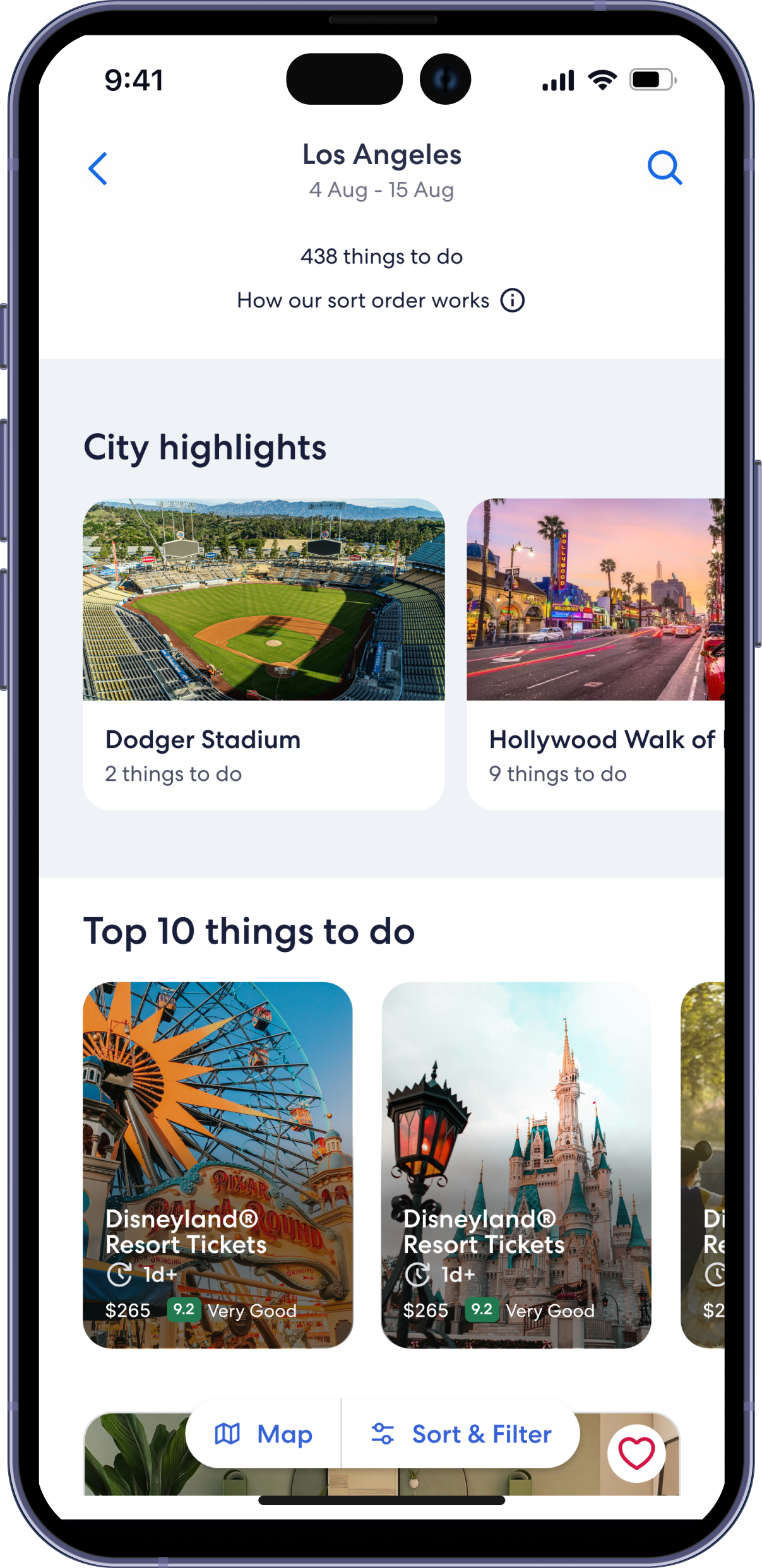
Task: Click the info icon beside sort order text
Action: click(512, 300)
